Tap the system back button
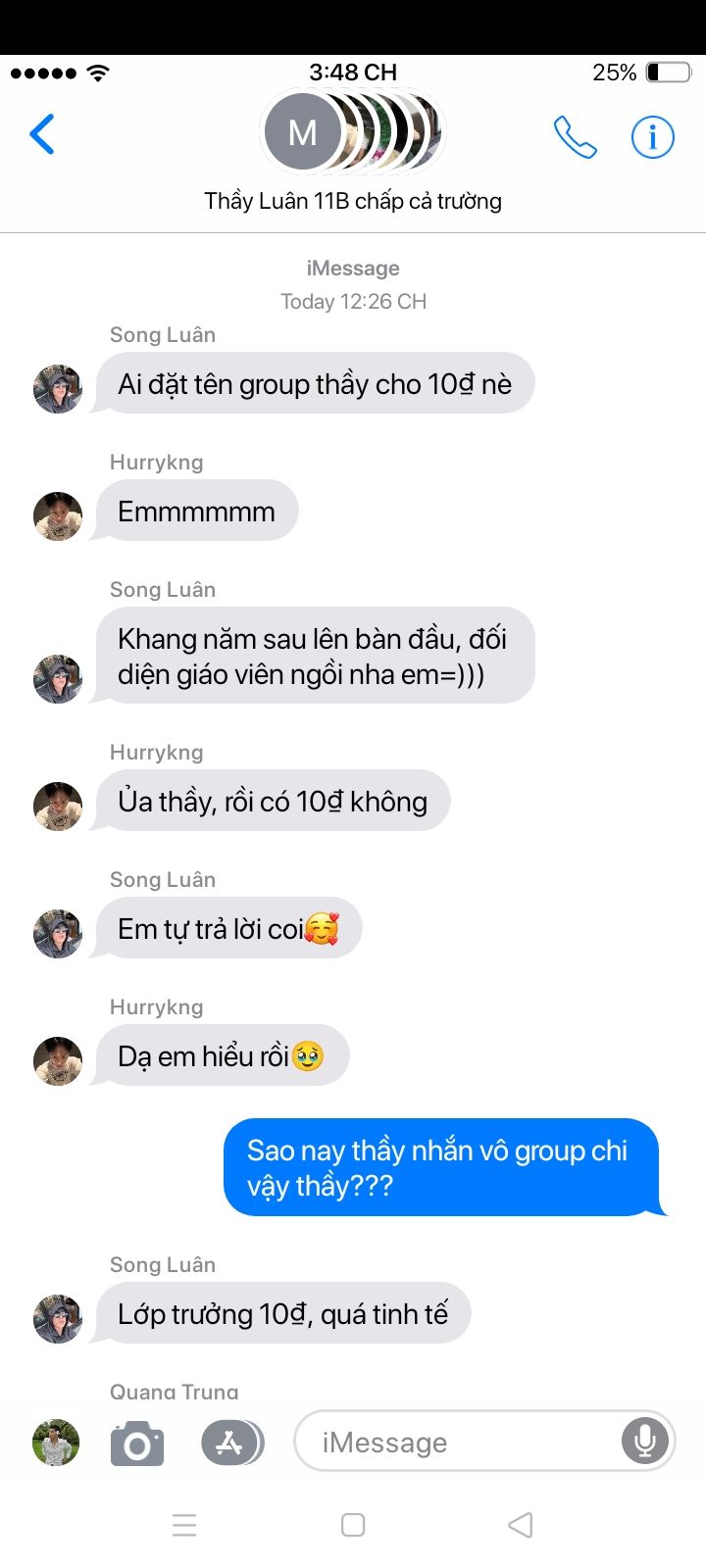706x1568 pixels. point(521,1525)
